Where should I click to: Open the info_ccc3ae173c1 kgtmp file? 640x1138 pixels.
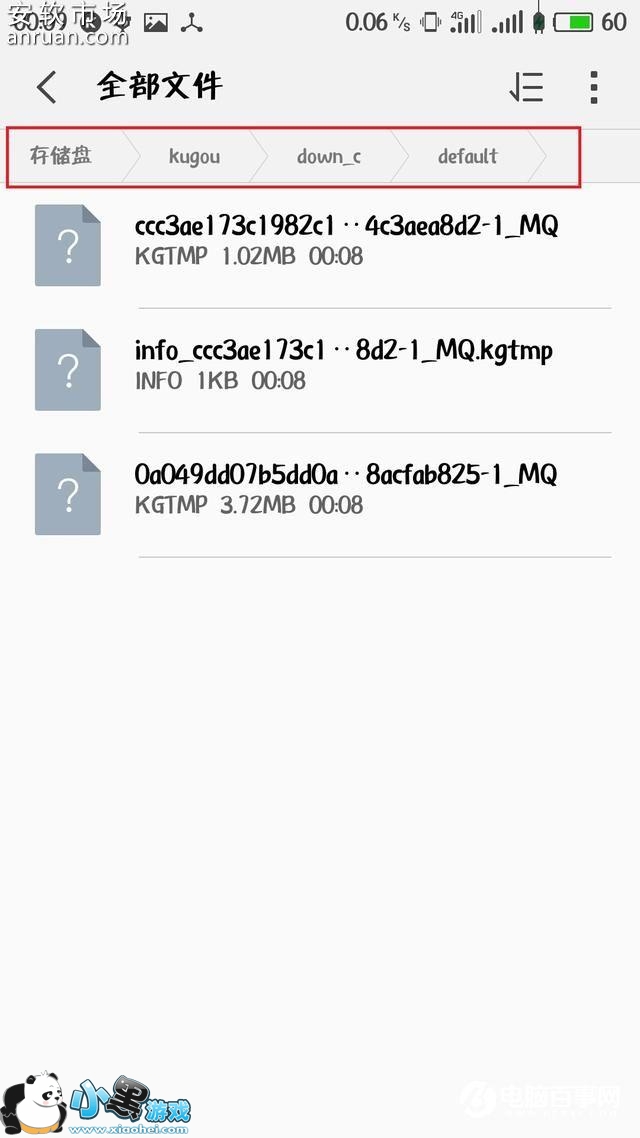click(x=320, y=370)
